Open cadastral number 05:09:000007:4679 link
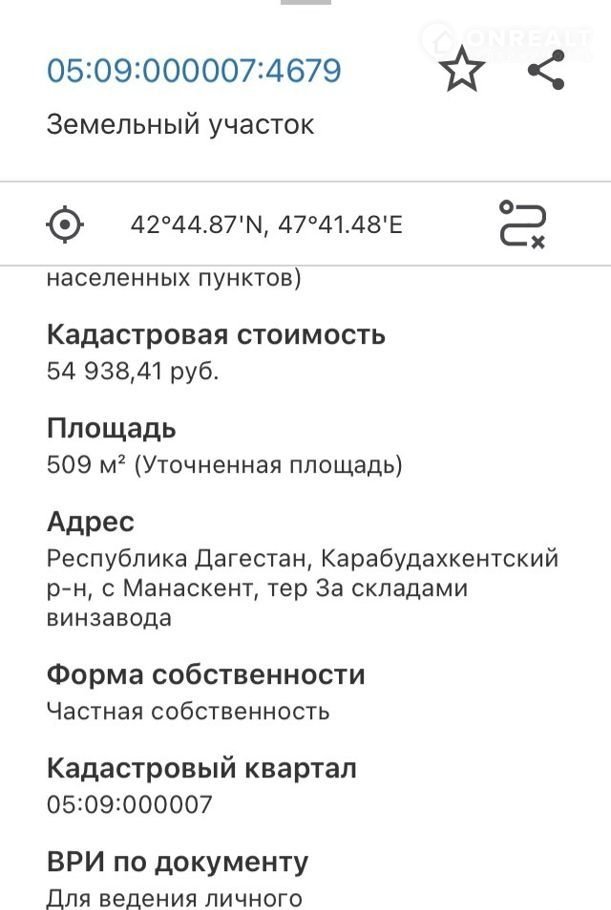 click(x=194, y=71)
